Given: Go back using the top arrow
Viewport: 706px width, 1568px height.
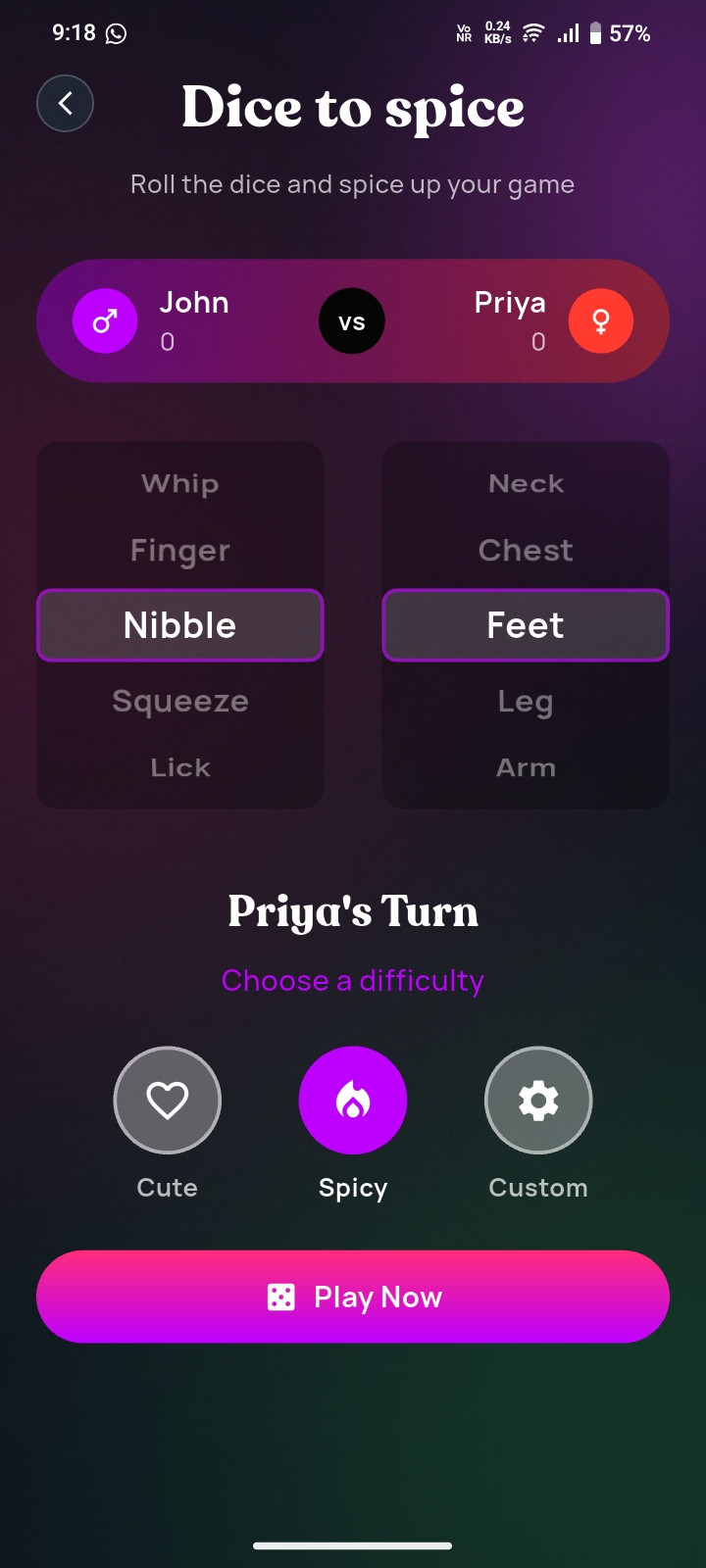Looking at the screenshot, I should pos(65,103).
